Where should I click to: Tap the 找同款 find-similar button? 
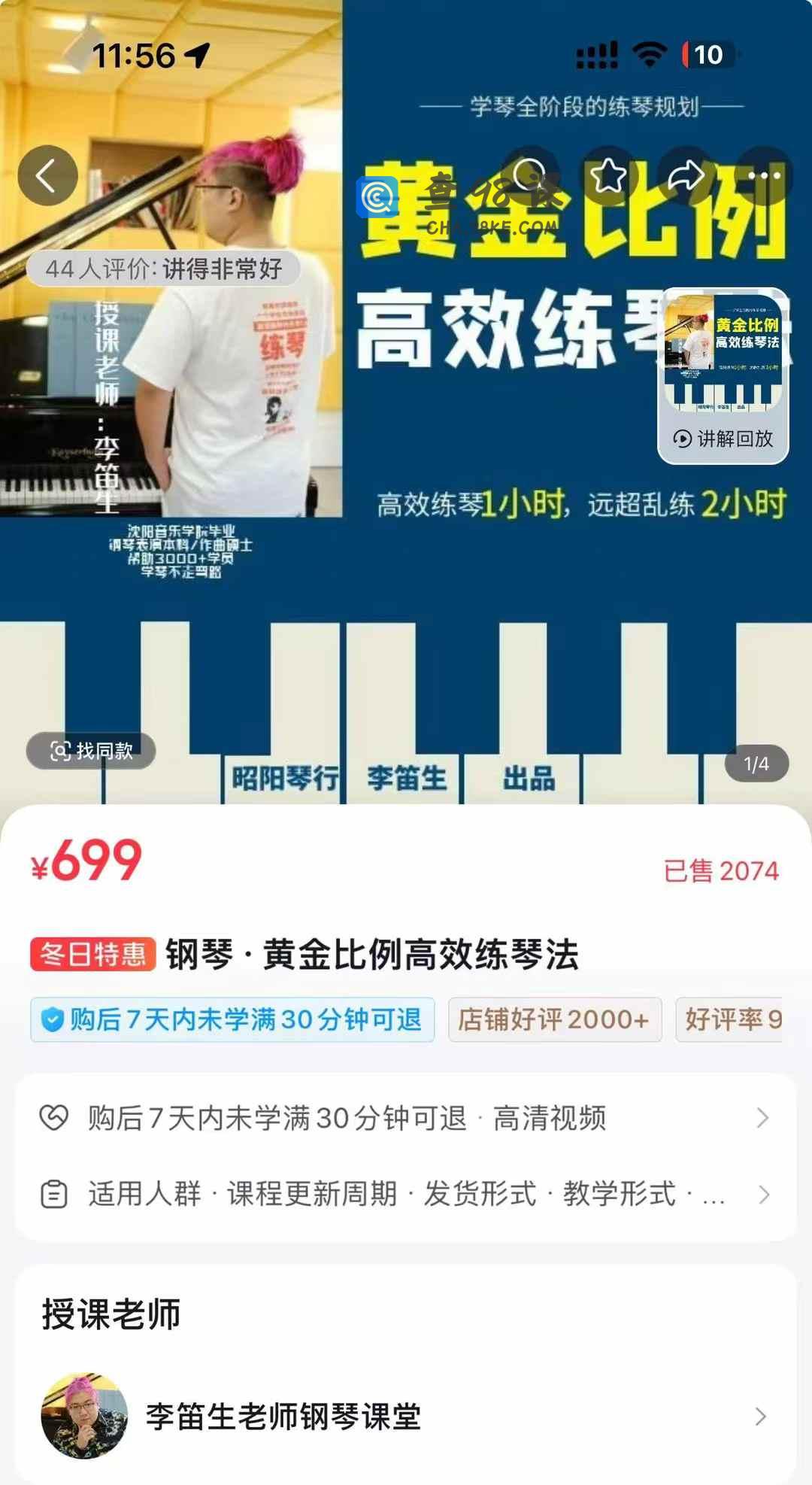point(91,751)
